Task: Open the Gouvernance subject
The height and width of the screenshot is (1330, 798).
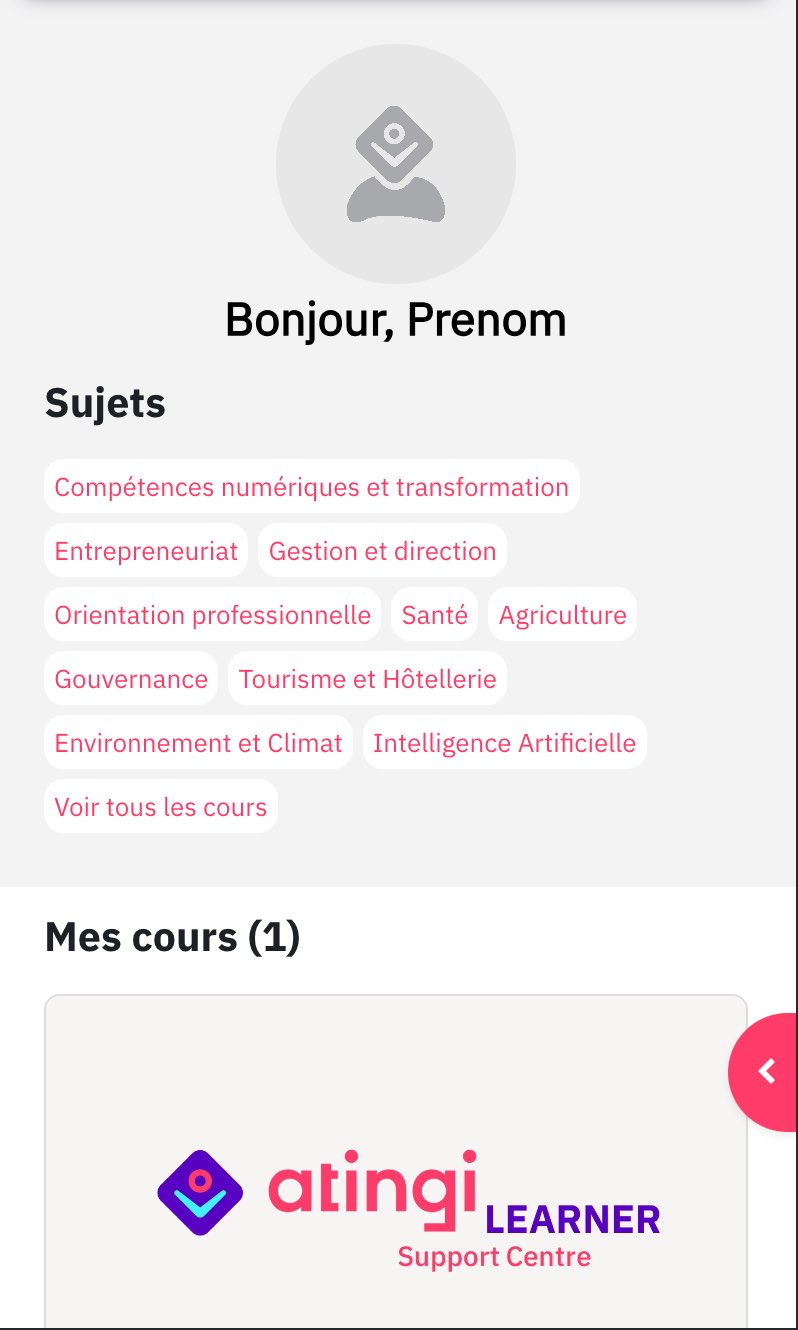Action: pos(131,679)
